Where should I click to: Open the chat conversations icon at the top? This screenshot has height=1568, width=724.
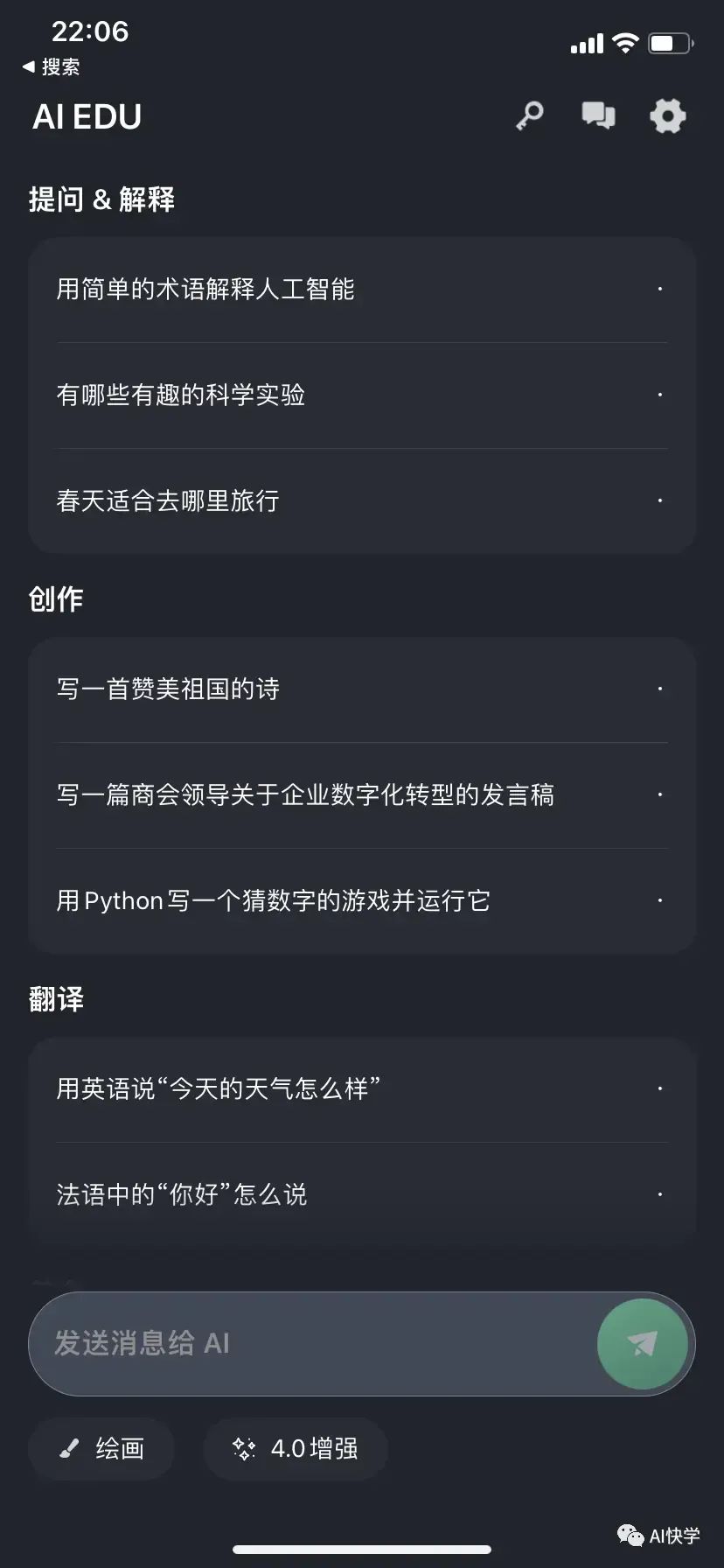598,115
